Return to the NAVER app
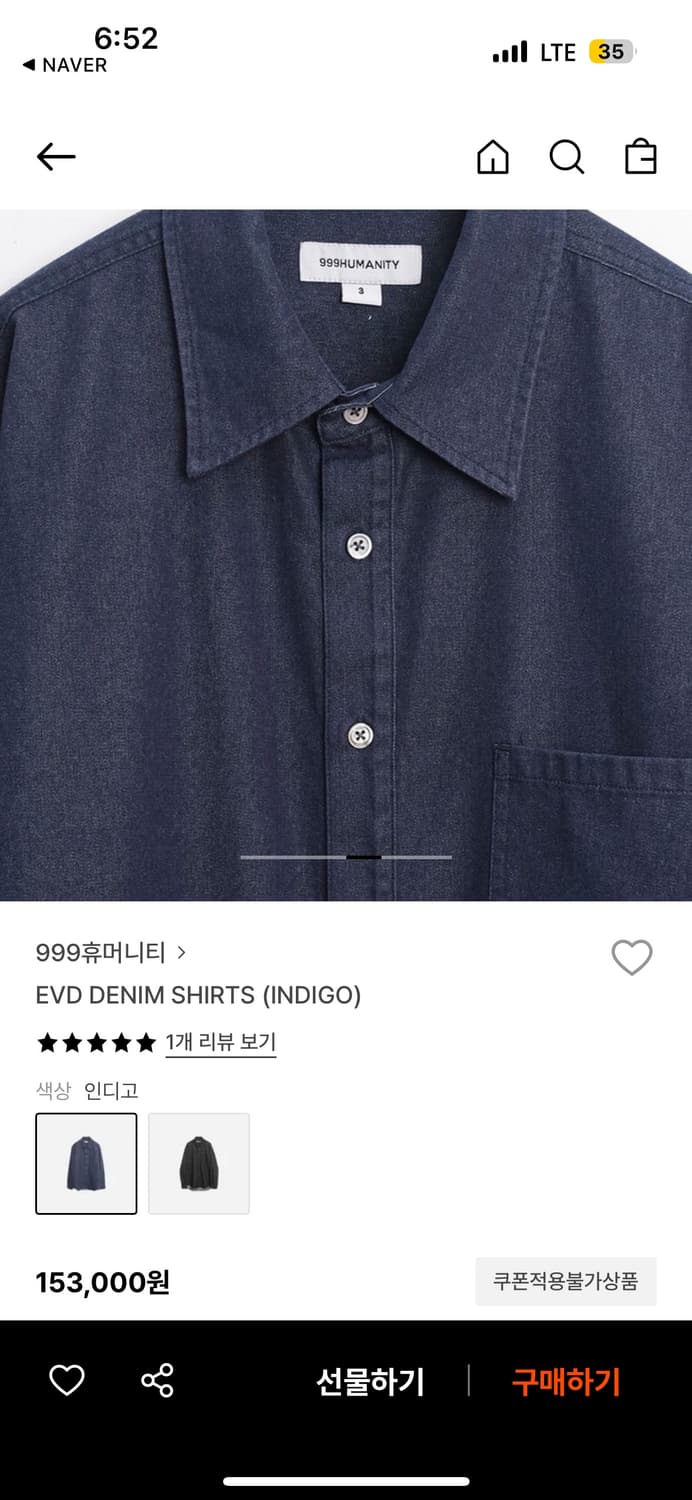 (x=65, y=65)
